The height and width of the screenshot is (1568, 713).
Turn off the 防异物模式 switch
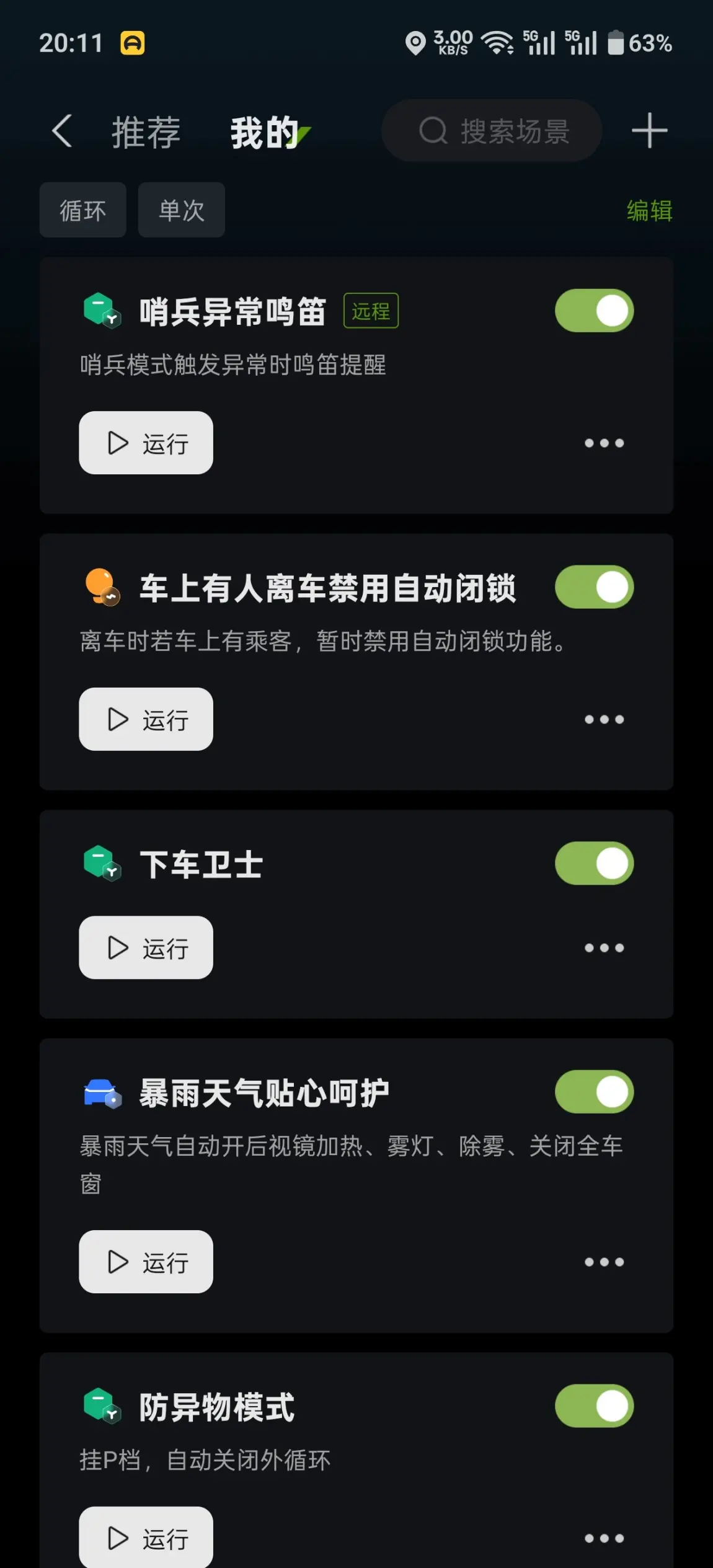tap(593, 1406)
